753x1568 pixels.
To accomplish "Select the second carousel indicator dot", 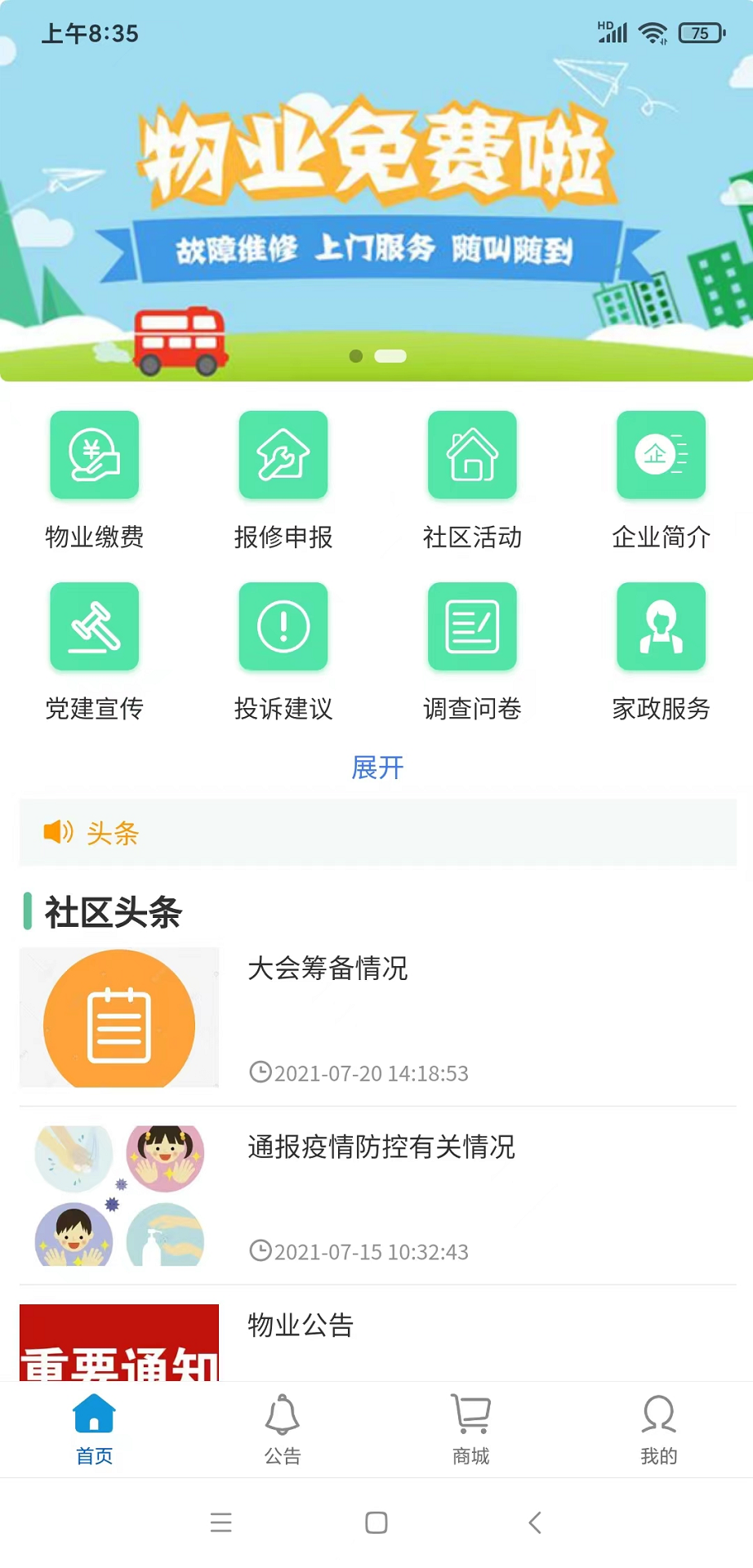I will pos(390,356).
